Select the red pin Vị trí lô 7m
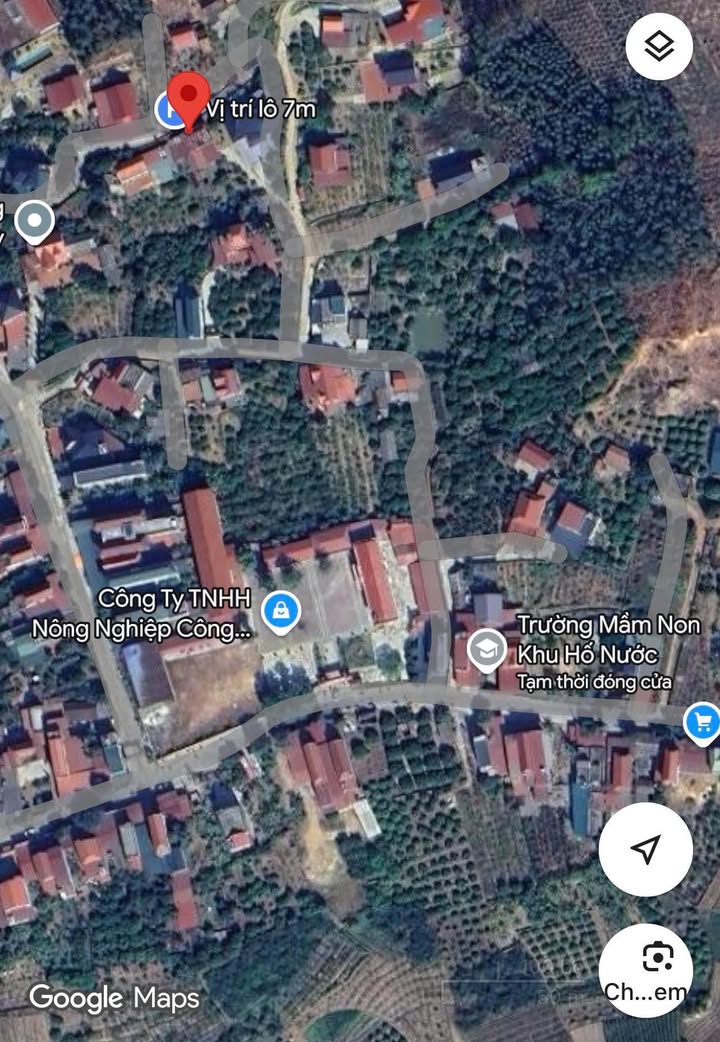The image size is (720, 1042). [187, 98]
